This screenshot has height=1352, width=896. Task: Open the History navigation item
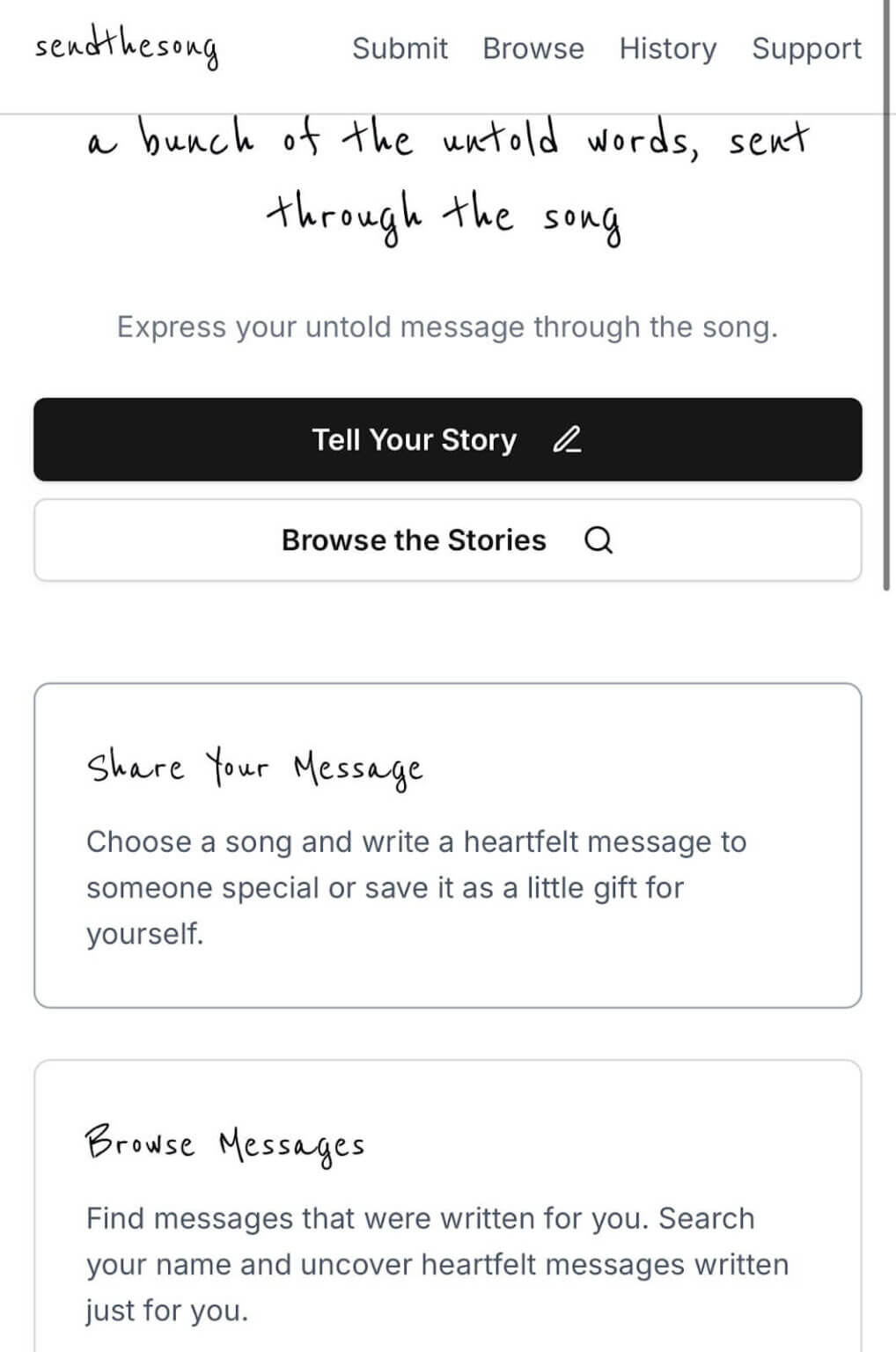point(668,48)
